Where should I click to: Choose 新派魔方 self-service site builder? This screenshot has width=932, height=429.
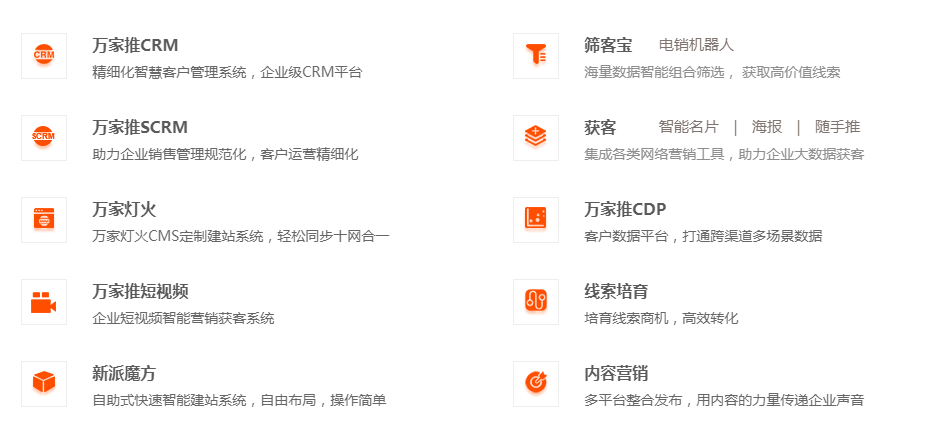point(124,374)
